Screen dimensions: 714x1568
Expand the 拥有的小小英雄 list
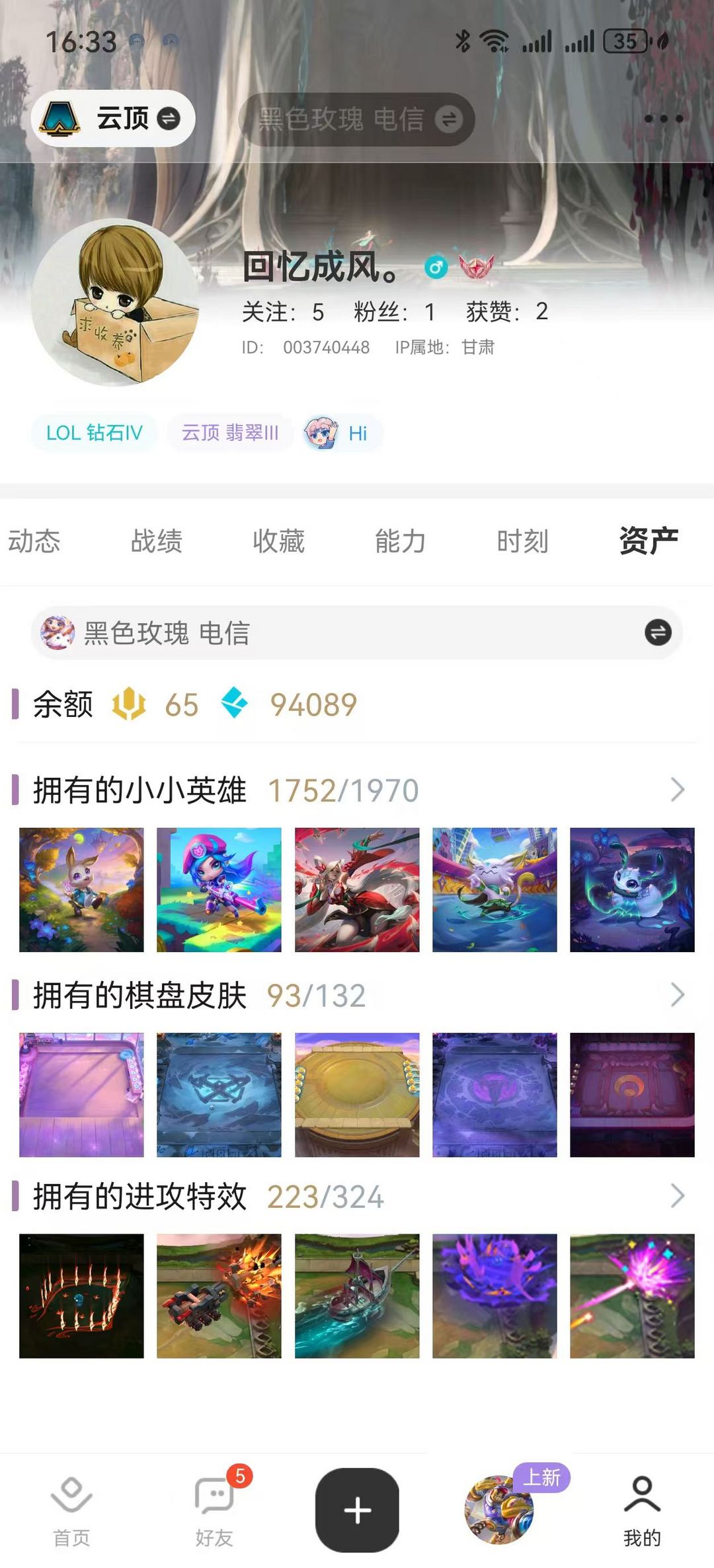click(x=677, y=790)
